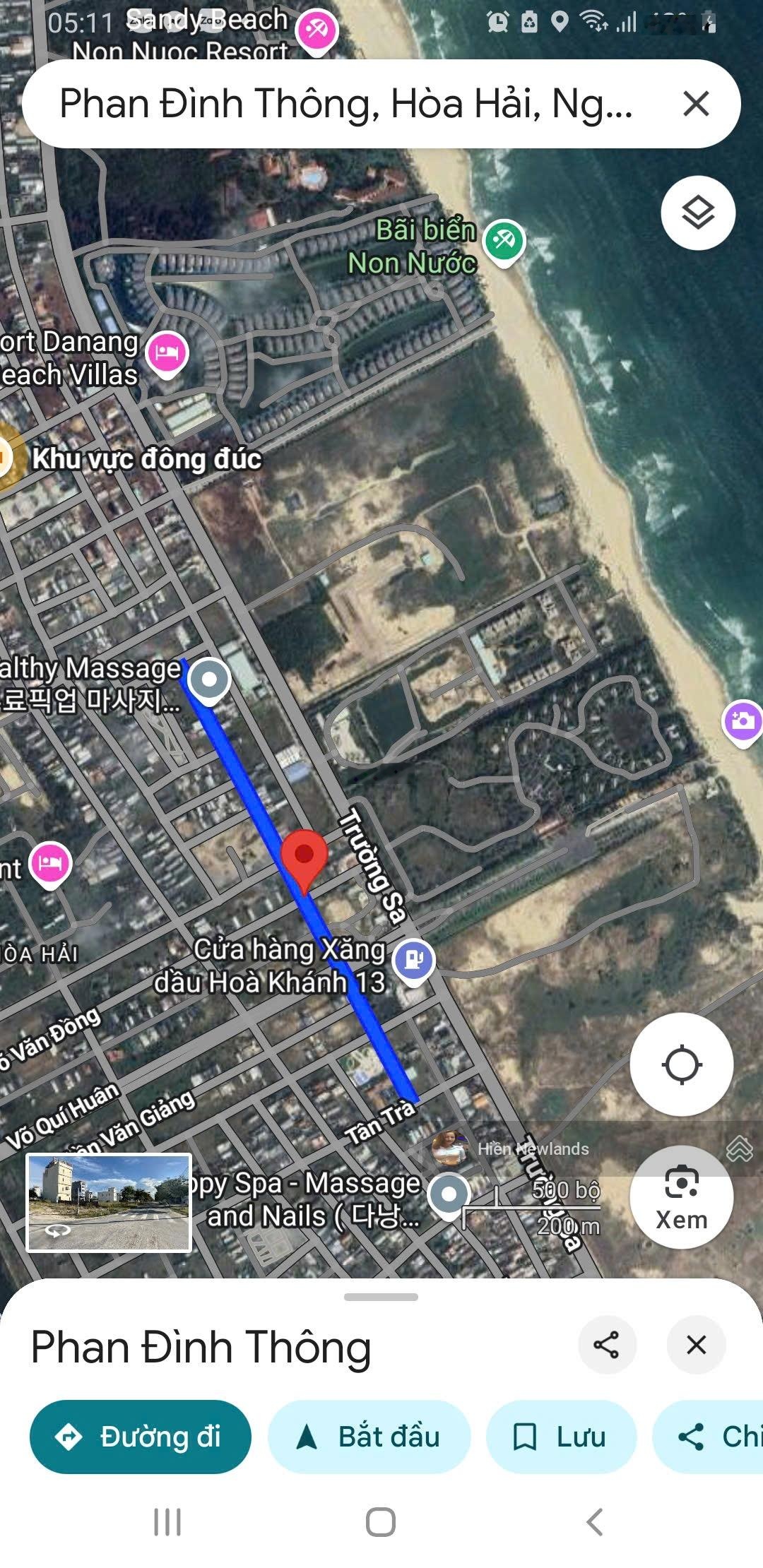Go back using the system back button
Screen dimensions: 763x1568
(595, 1522)
